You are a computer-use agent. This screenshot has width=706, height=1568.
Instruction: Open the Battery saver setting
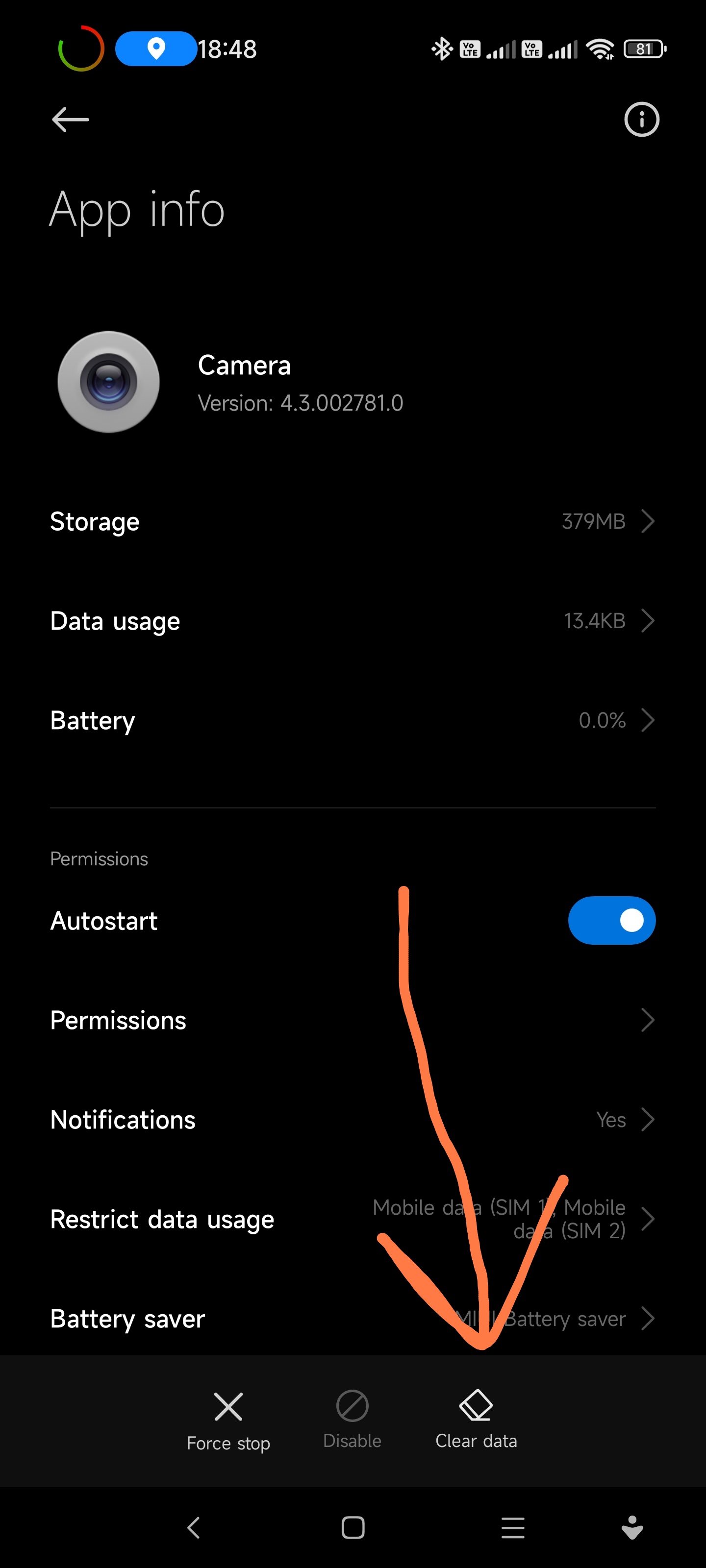[x=353, y=1319]
